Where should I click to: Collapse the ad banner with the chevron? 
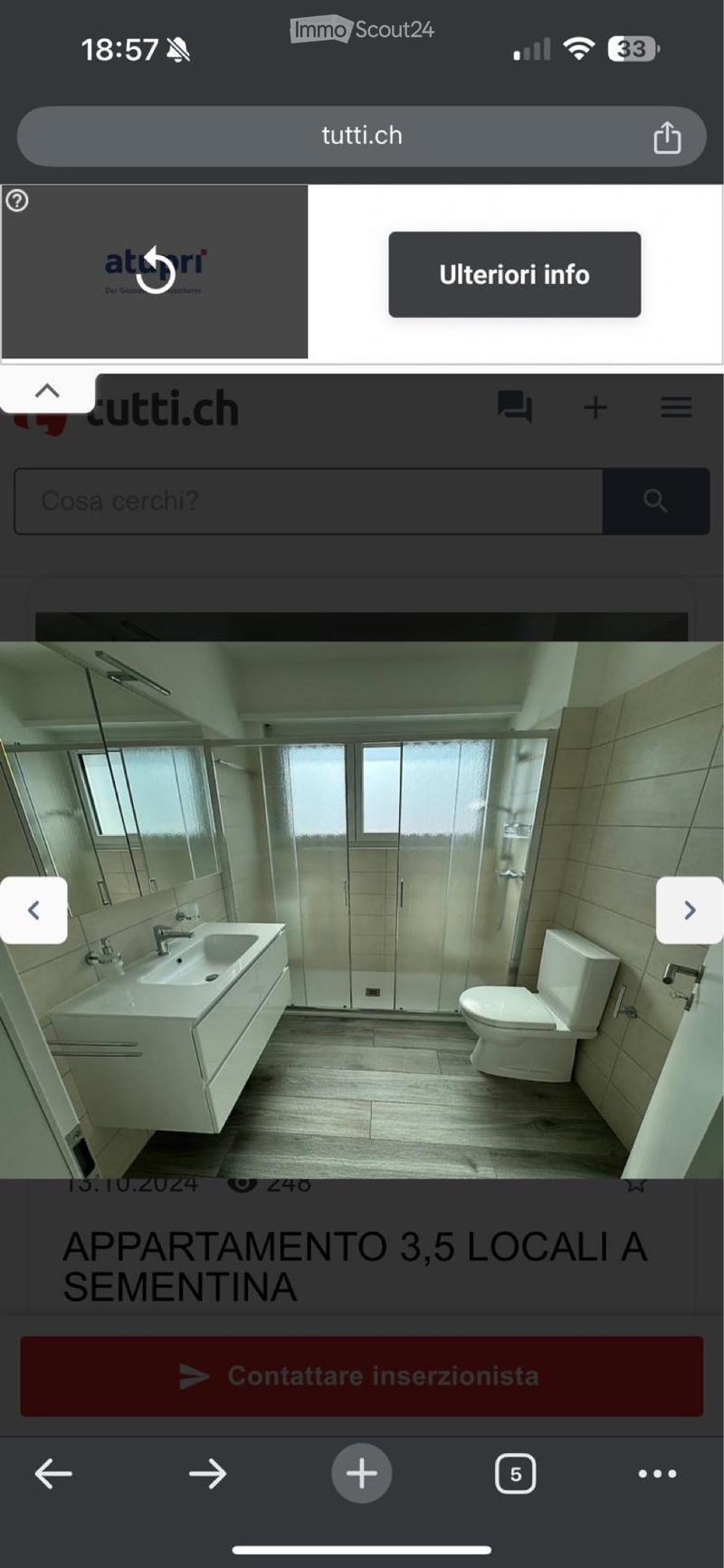pos(47,391)
